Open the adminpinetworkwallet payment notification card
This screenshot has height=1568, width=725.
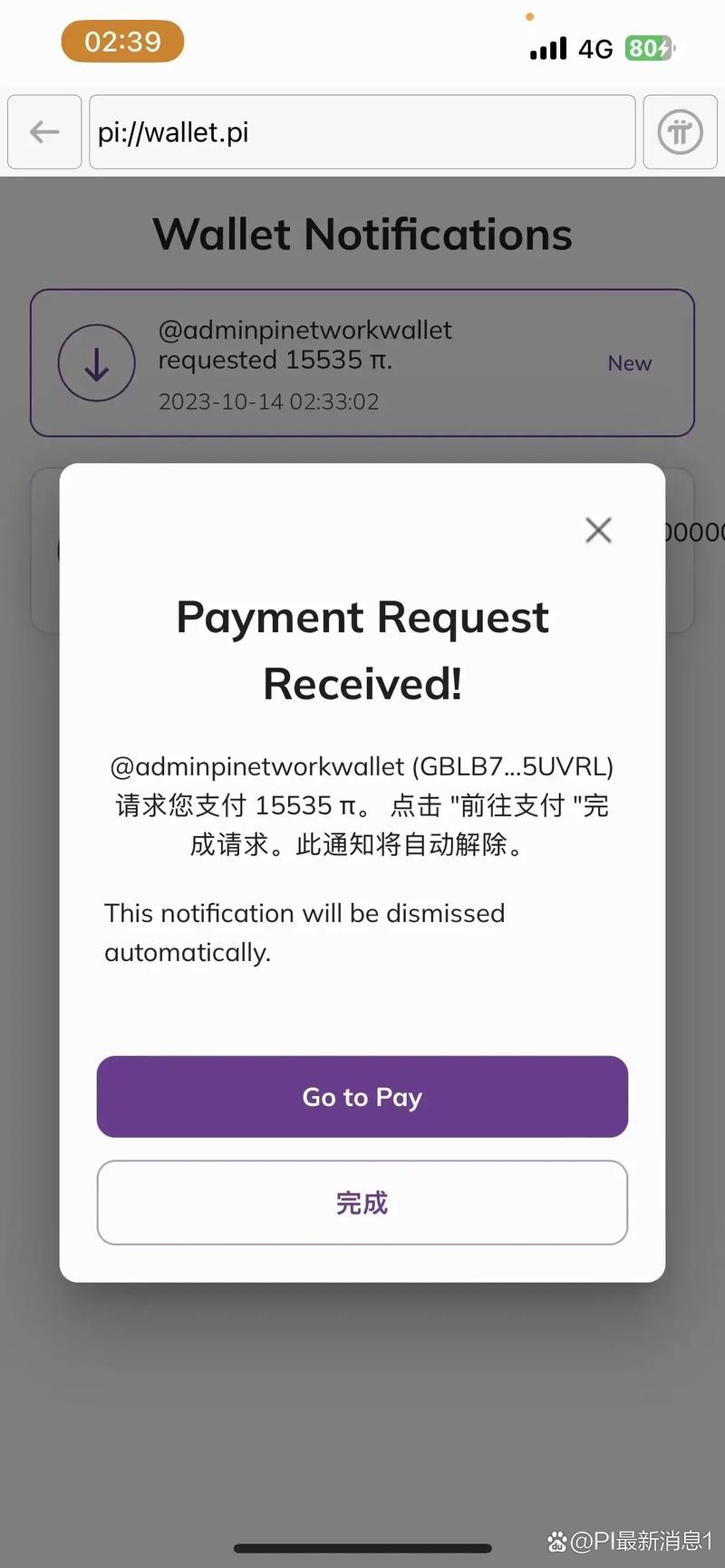[x=362, y=362]
